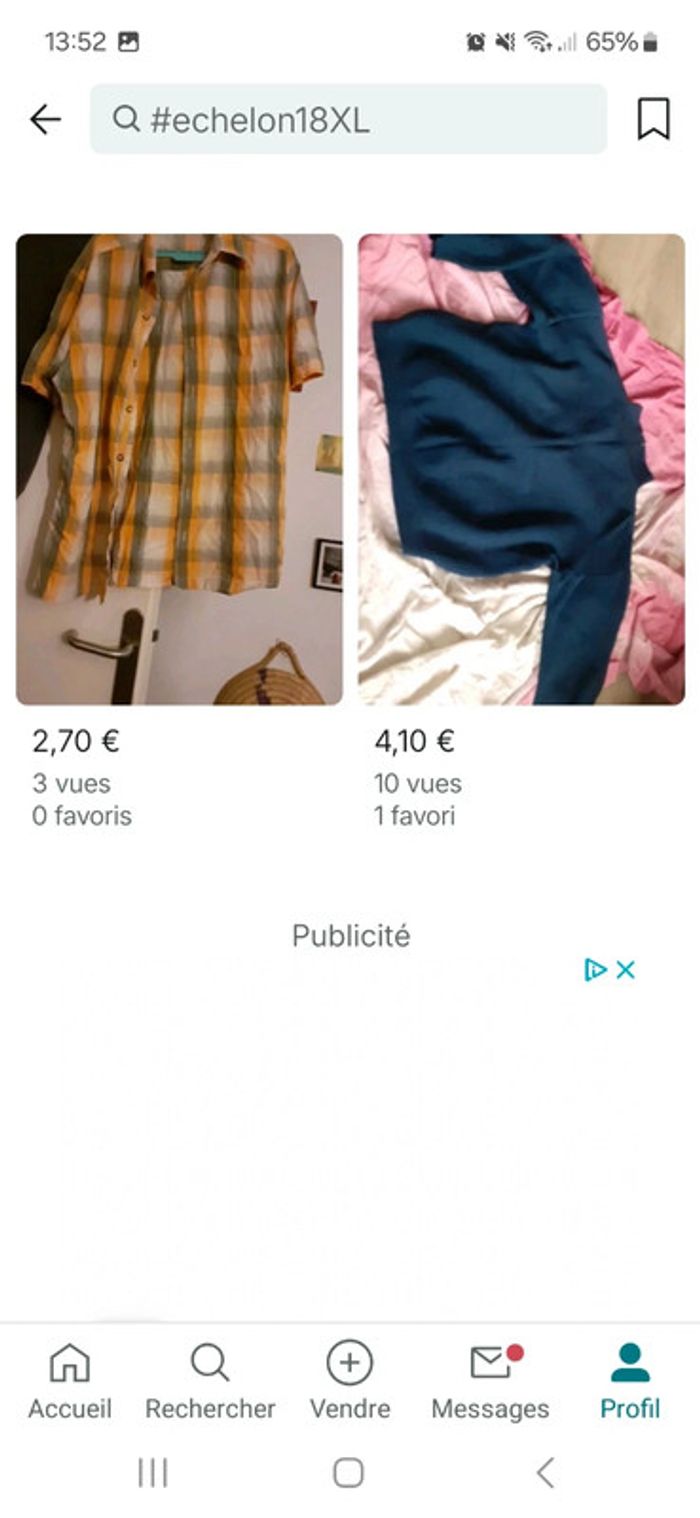Open the system recent apps view
Screen dimensions: 700x1518
[x=152, y=1472]
